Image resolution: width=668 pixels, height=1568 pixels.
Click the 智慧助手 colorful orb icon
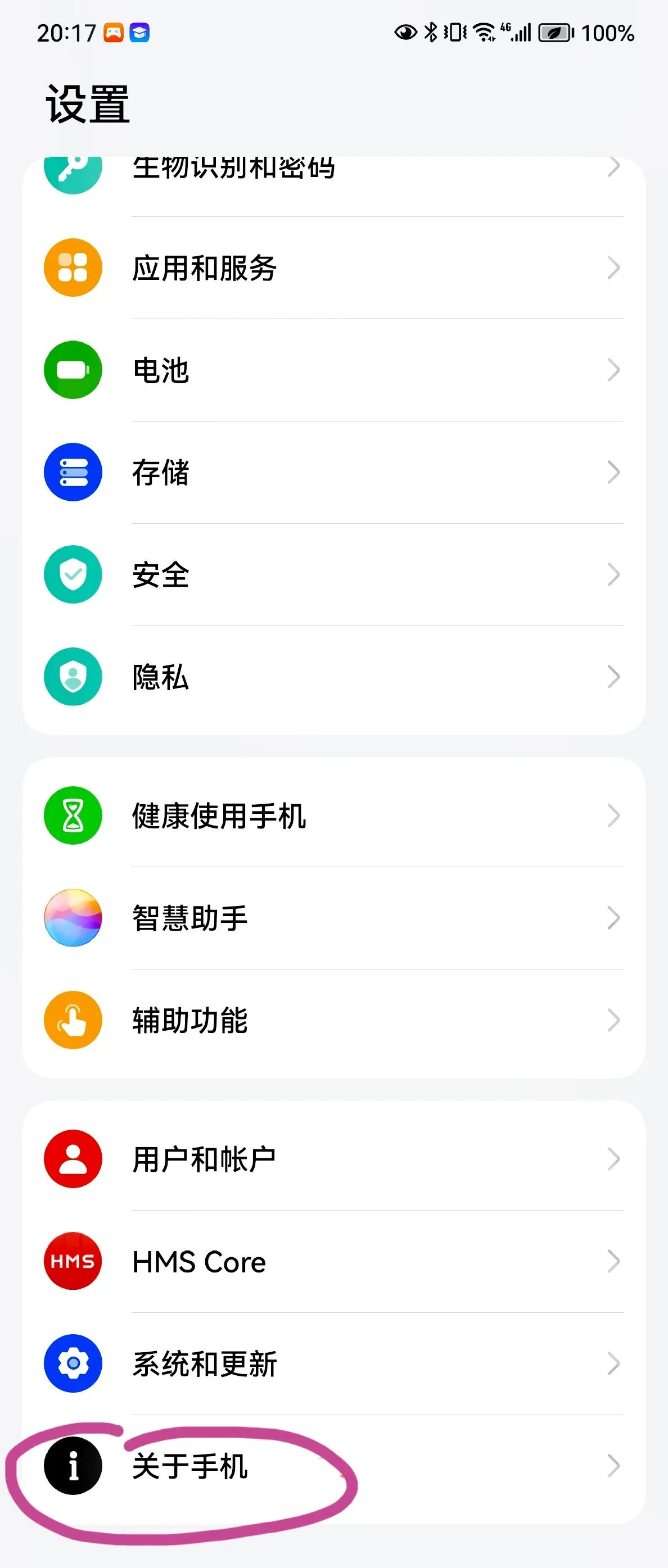tap(72, 918)
